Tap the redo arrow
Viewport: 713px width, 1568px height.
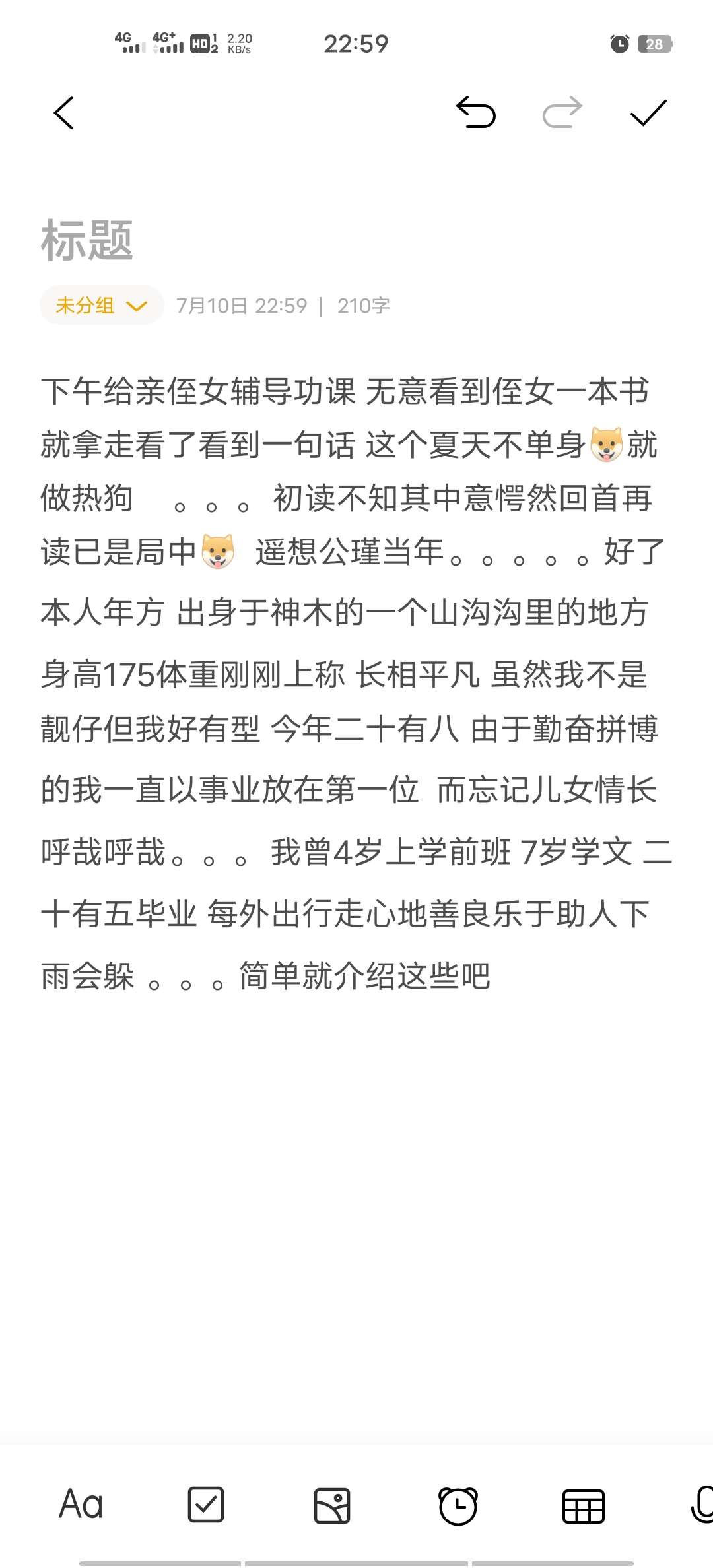562,112
